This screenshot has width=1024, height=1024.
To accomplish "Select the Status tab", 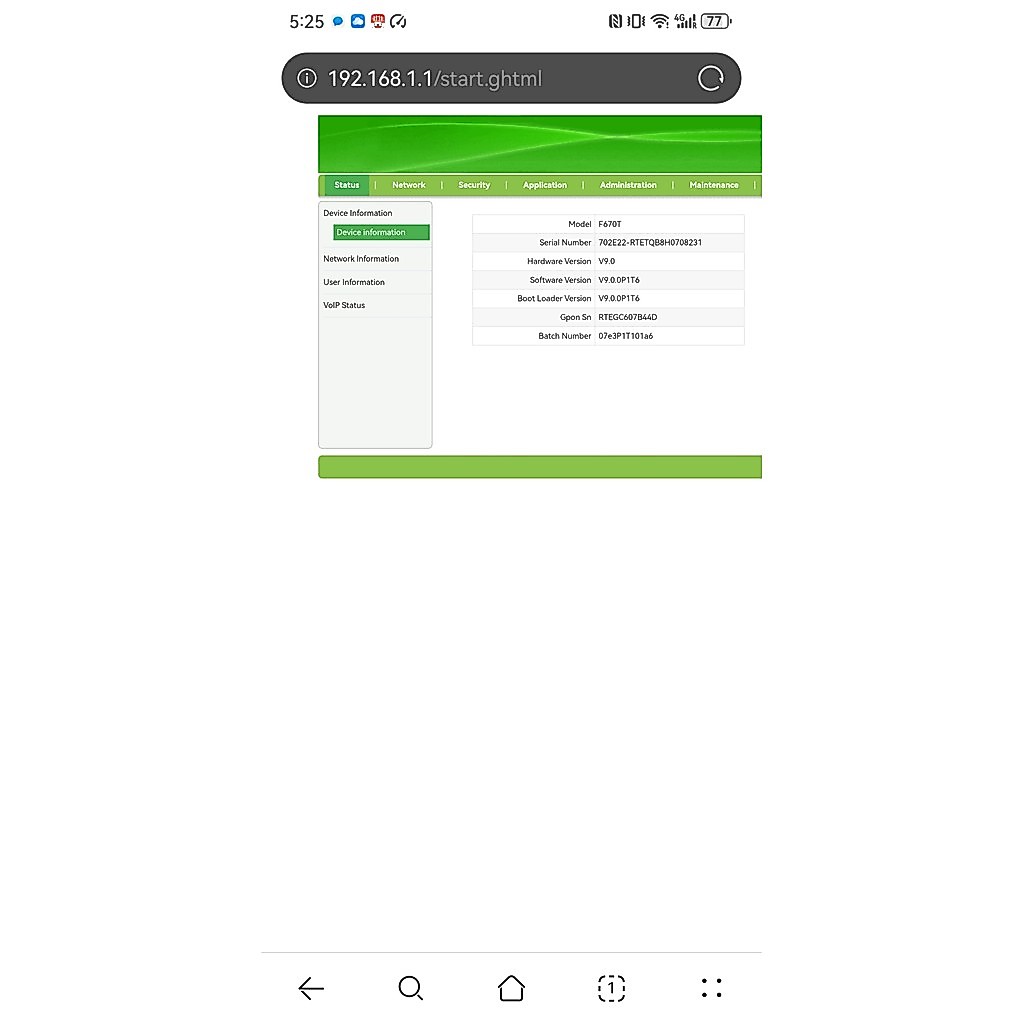I will [x=347, y=185].
